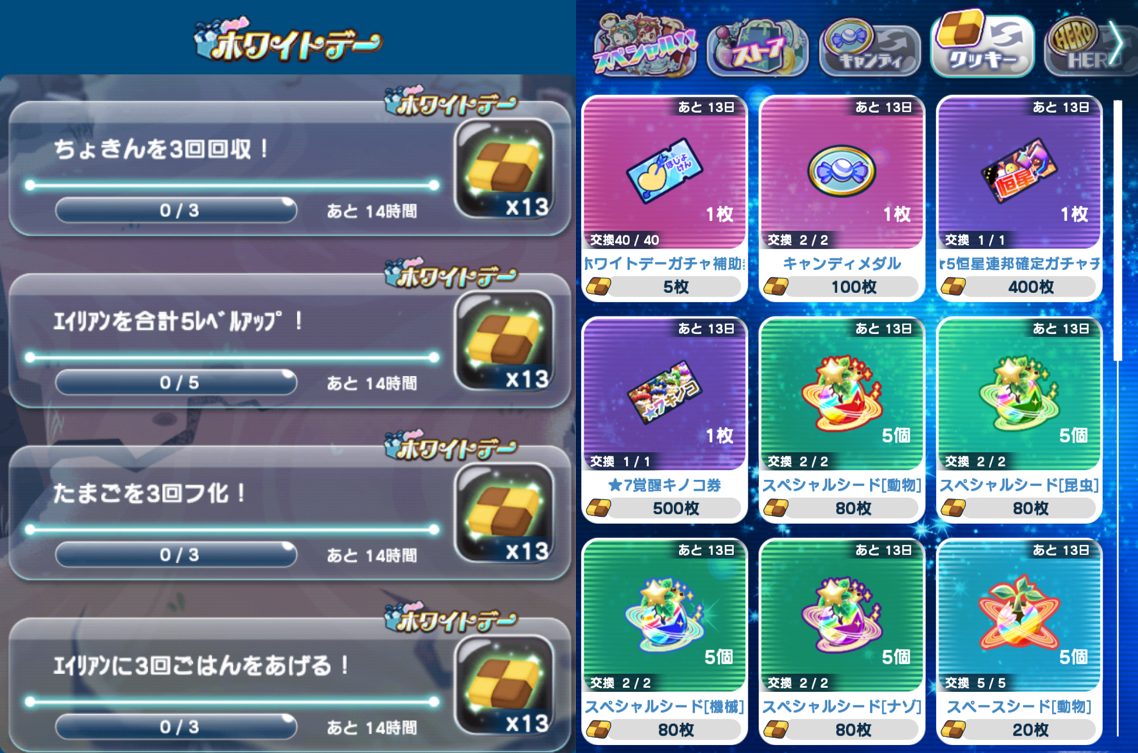1138x753 pixels.
Task: Open the ホワイトデーガチャ補助券 item for 5枚
Action: [664, 198]
